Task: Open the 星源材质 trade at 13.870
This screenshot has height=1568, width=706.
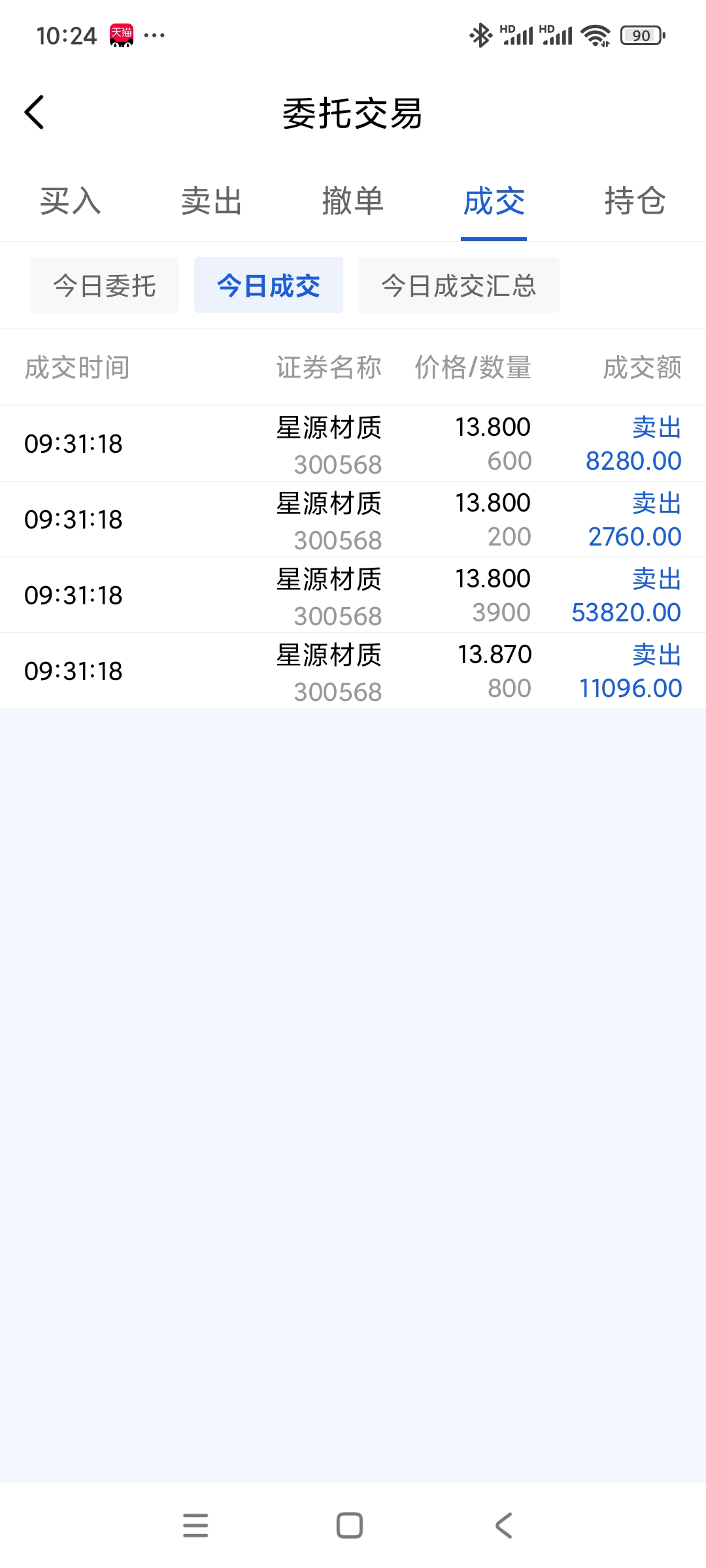Action: coord(353,671)
